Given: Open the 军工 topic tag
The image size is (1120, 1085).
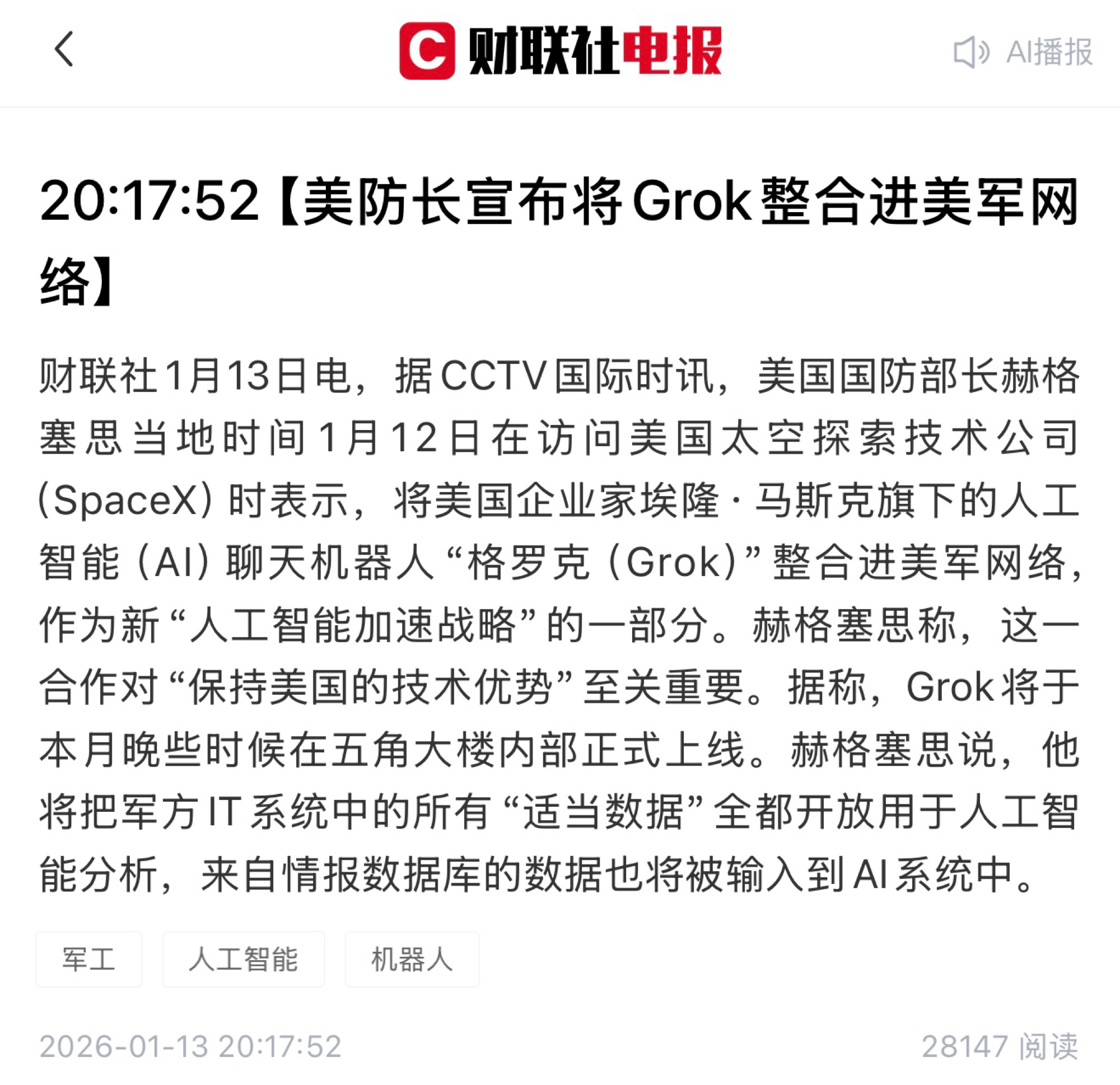Looking at the screenshot, I should [88, 959].
